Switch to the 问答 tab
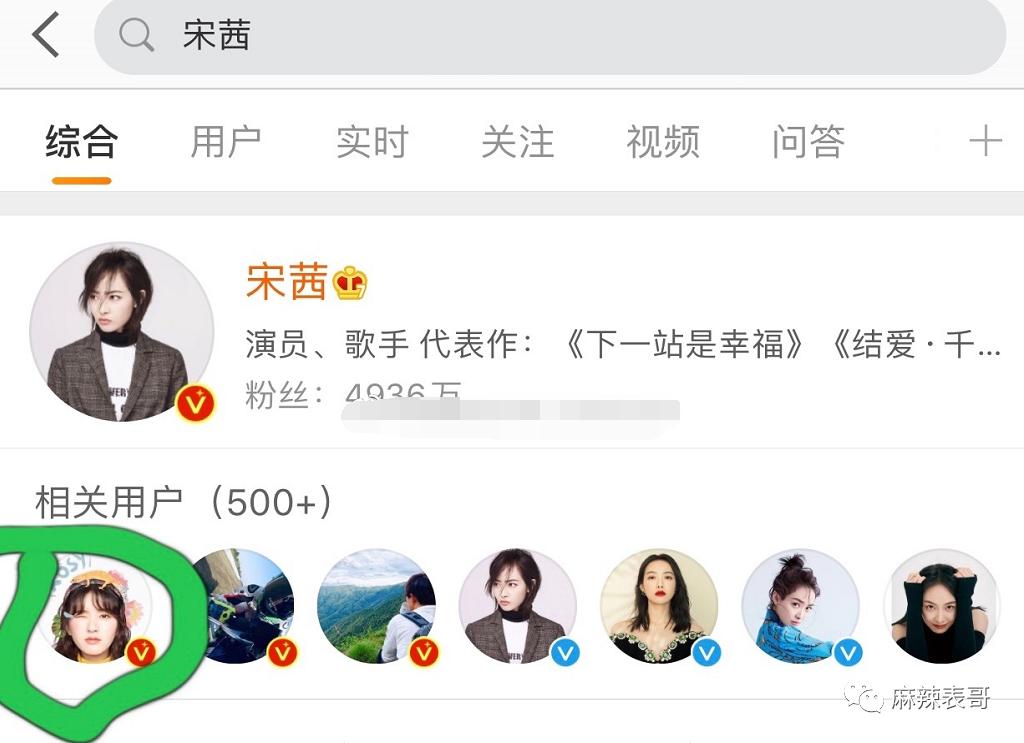The width and height of the screenshot is (1024, 743). click(808, 142)
